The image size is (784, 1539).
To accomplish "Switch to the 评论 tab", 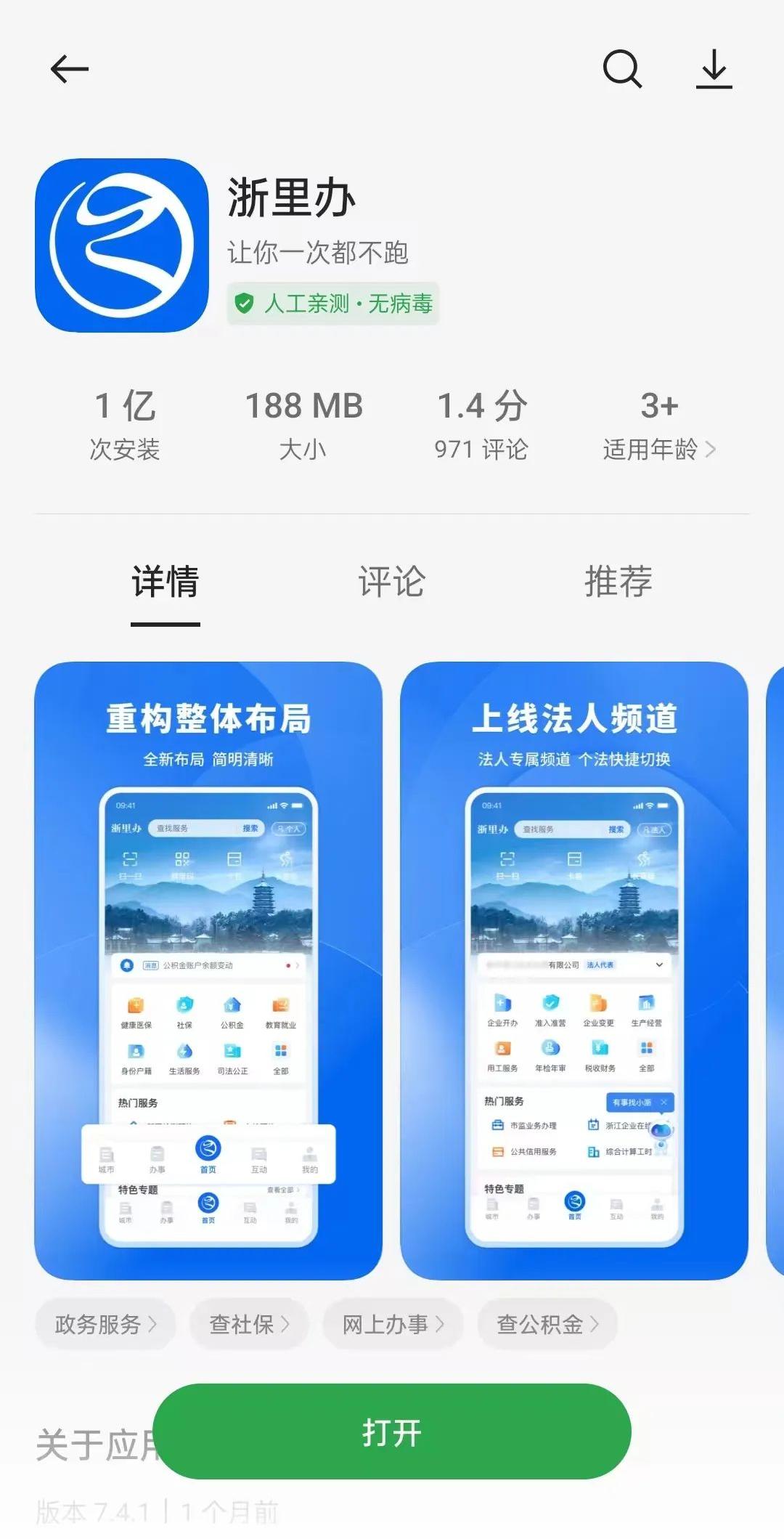I will pyautogui.click(x=391, y=582).
